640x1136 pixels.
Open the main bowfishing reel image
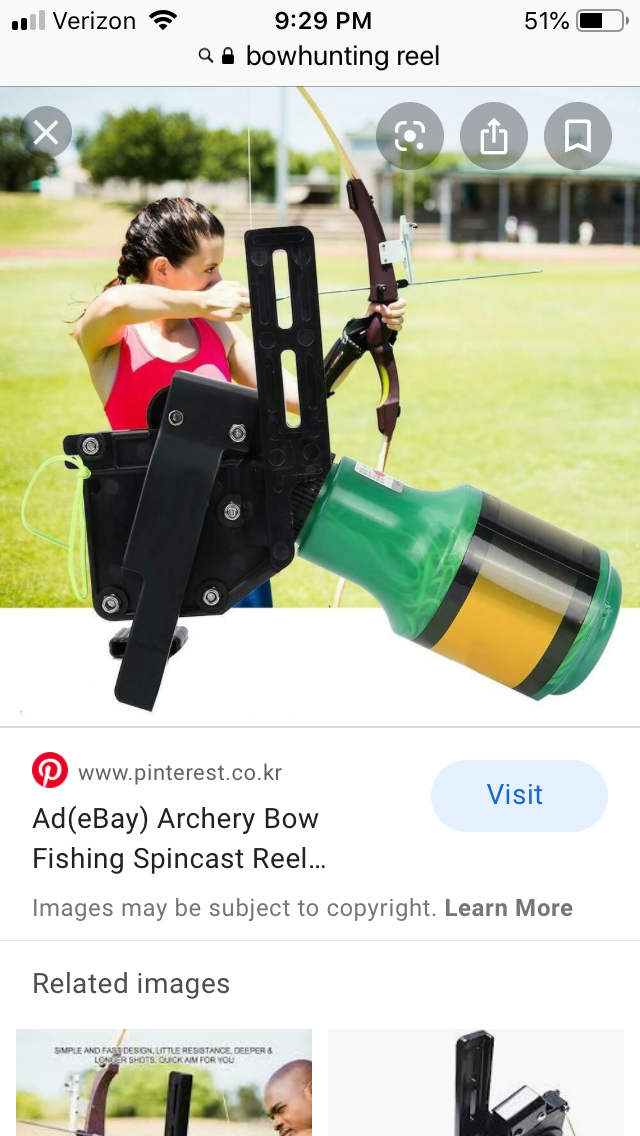click(320, 406)
